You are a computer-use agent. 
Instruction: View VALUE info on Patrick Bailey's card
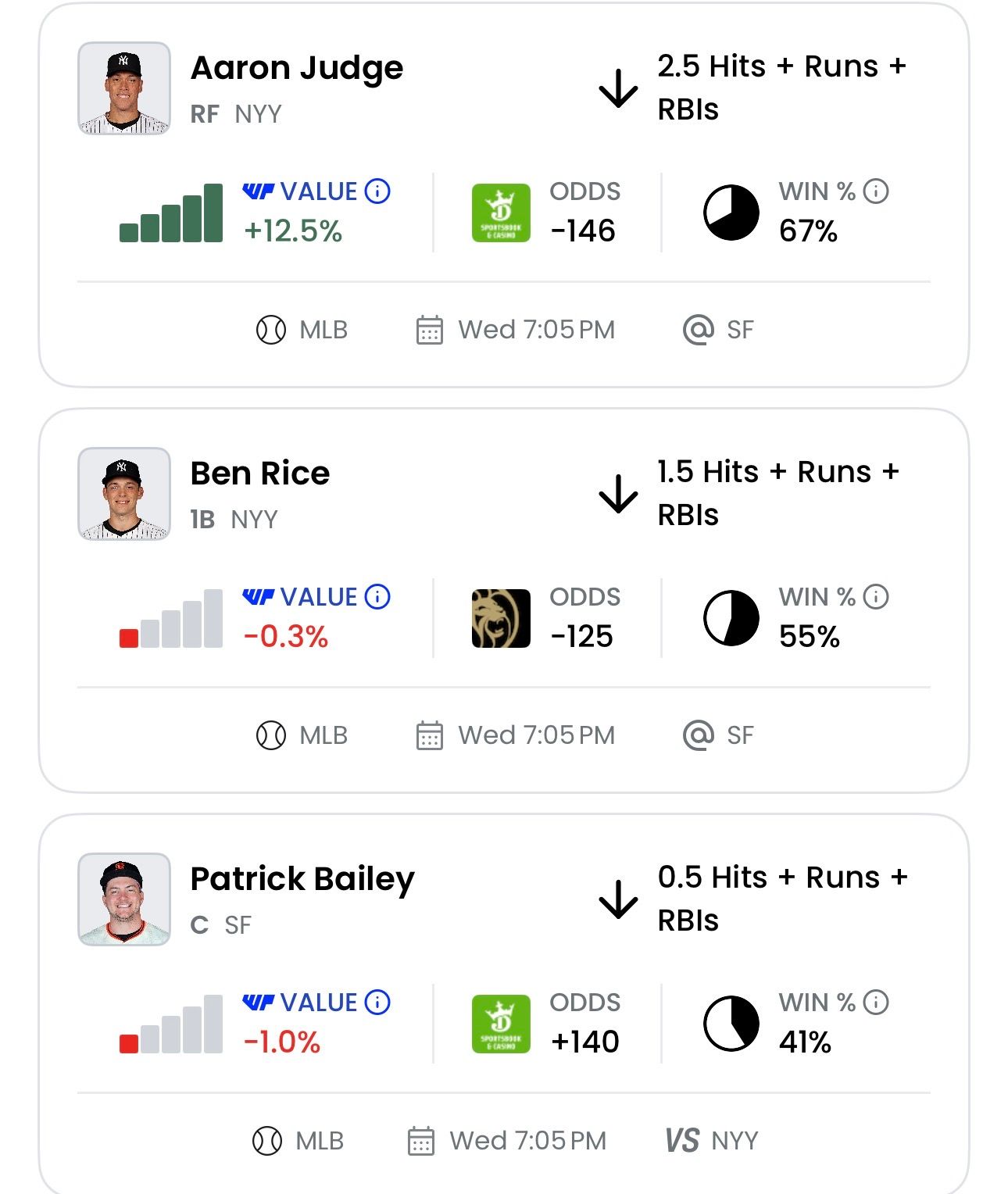(377, 1003)
